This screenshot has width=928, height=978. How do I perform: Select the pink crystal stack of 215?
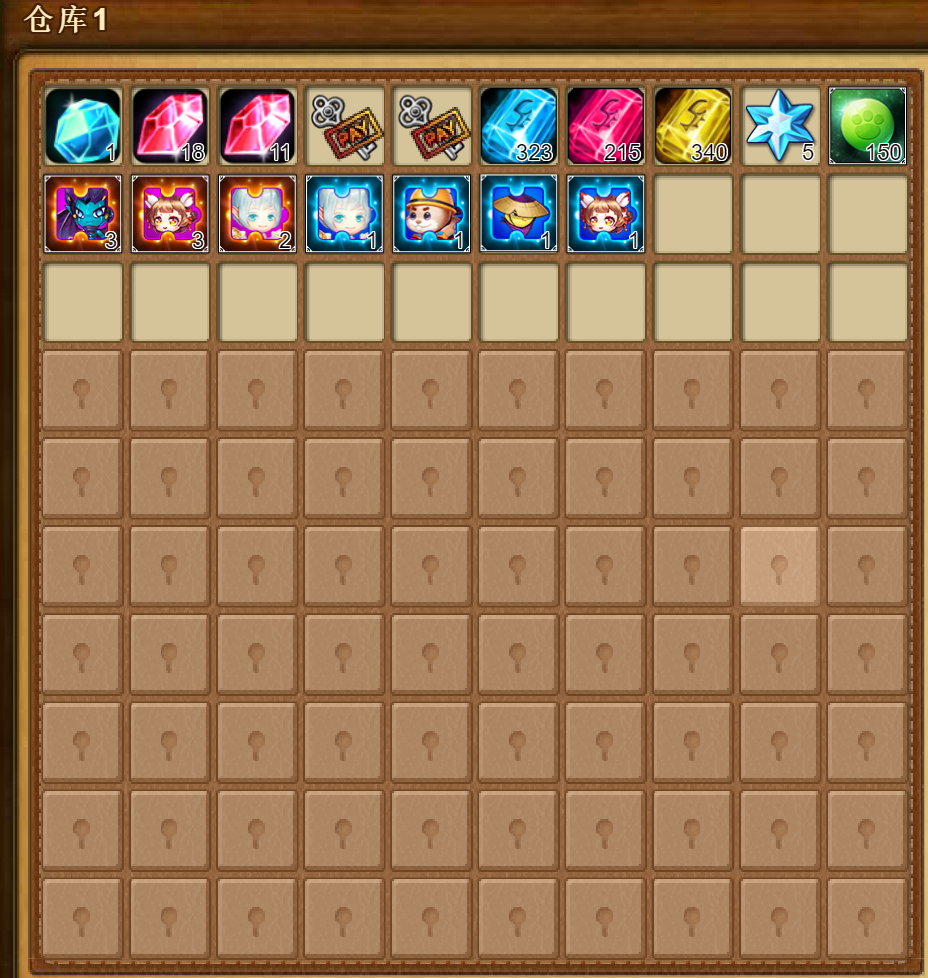point(605,126)
